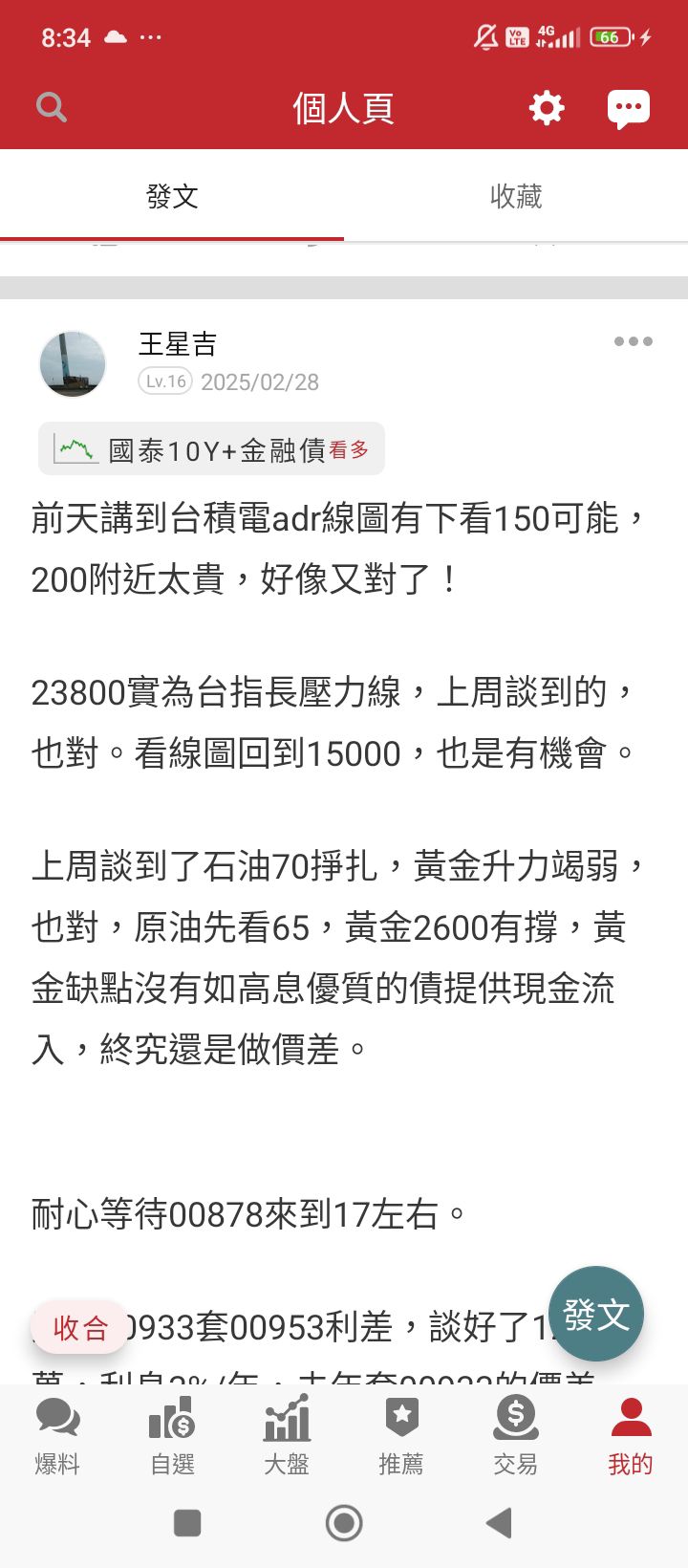Open 國泰10Y+金融債 stock chip
The height and width of the screenshot is (1568, 688).
point(212,449)
